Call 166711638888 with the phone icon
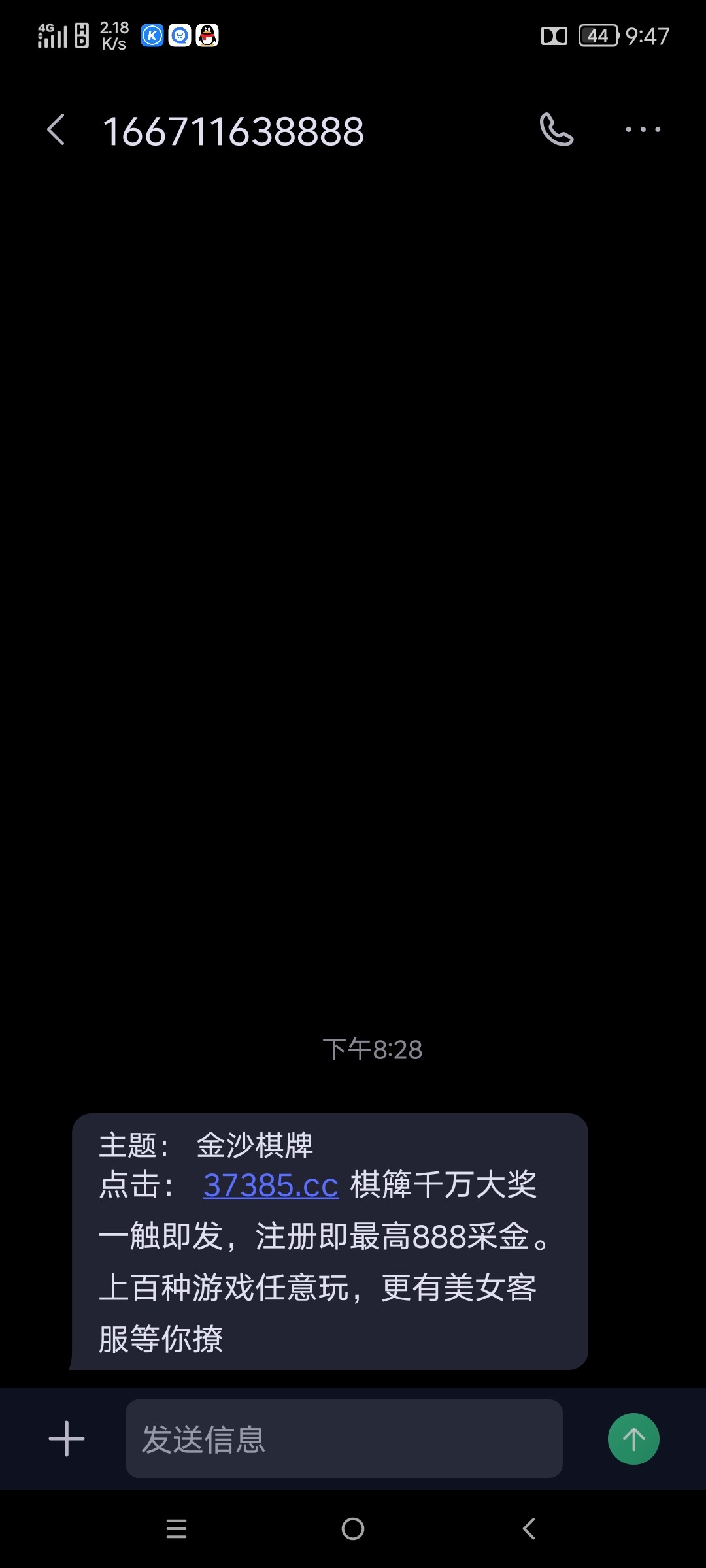Viewport: 706px width, 1568px height. (x=556, y=129)
